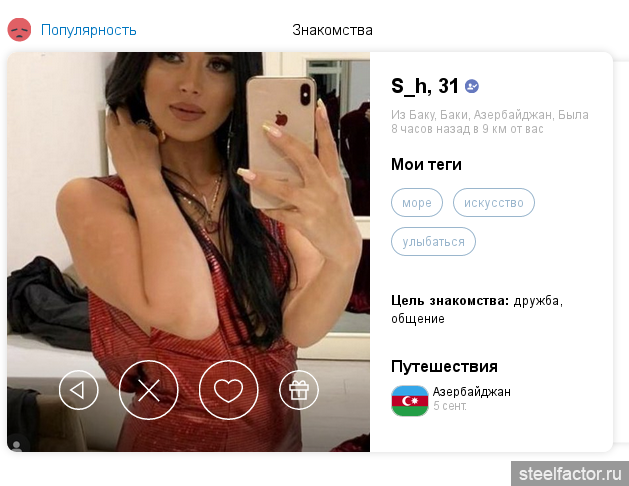This screenshot has height=486, width=629.
Task: Like S_h's profile with the heart
Action: point(229,390)
